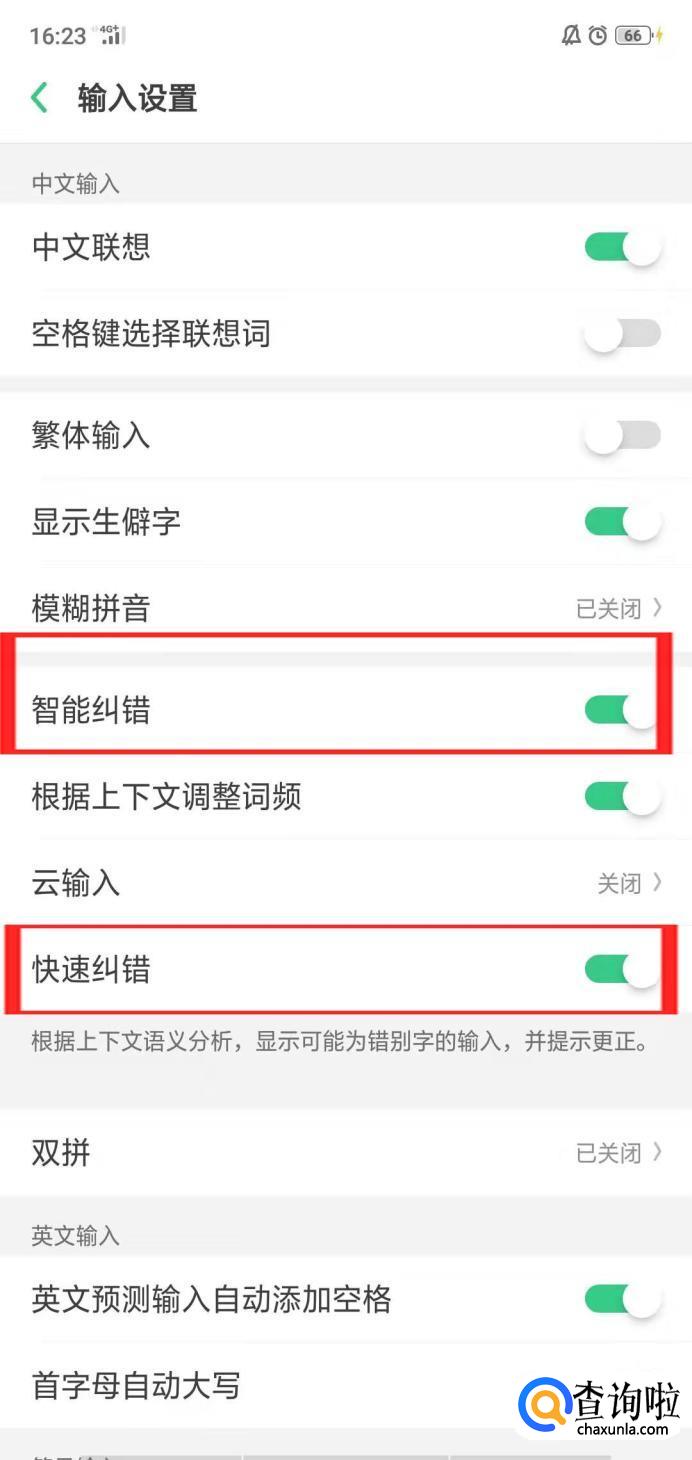Turn off 中文联想 switch
The width and height of the screenshot is (692, 1460).
(622, 247)
